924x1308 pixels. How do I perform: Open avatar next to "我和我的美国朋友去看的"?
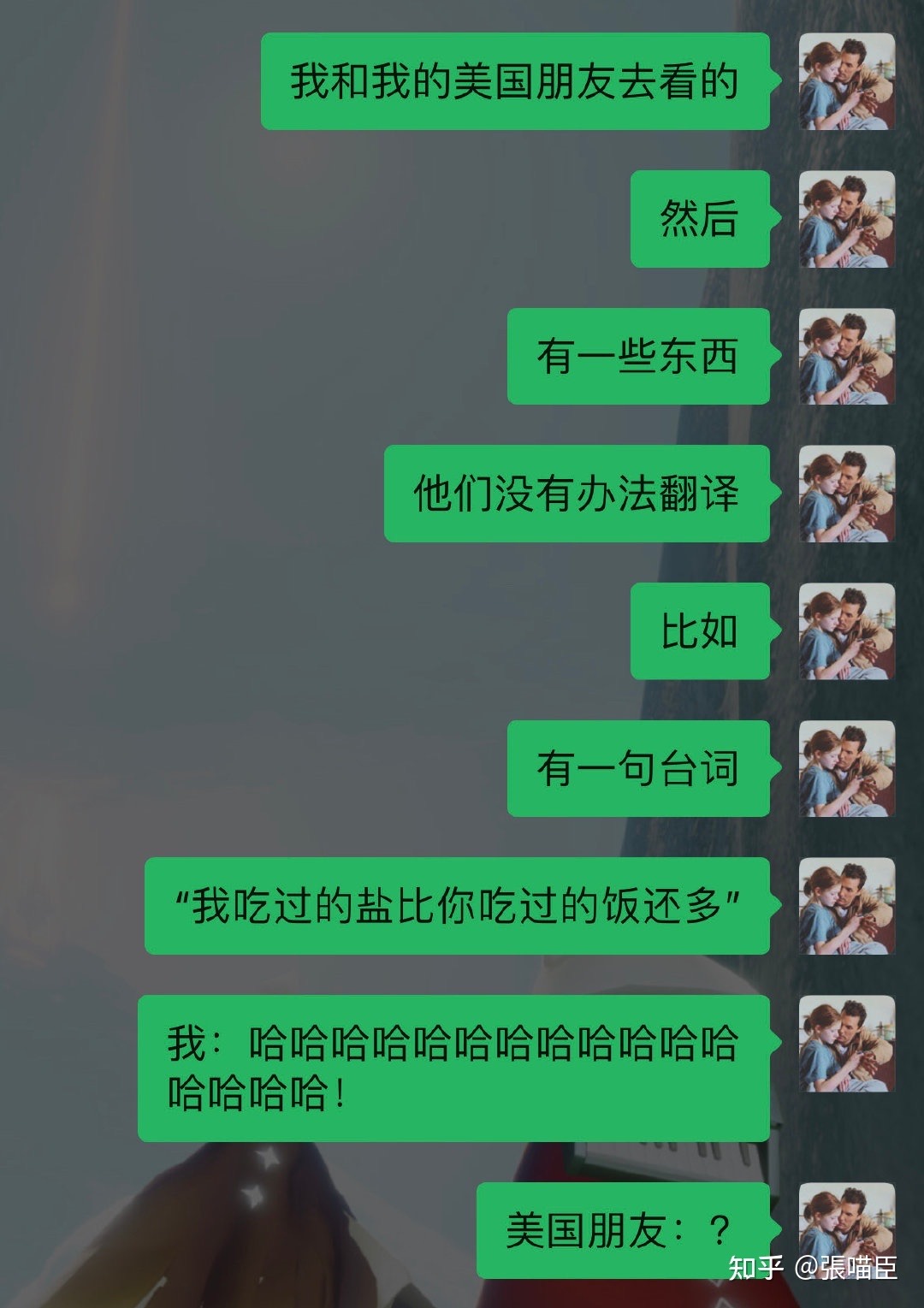tap(847, 82)
